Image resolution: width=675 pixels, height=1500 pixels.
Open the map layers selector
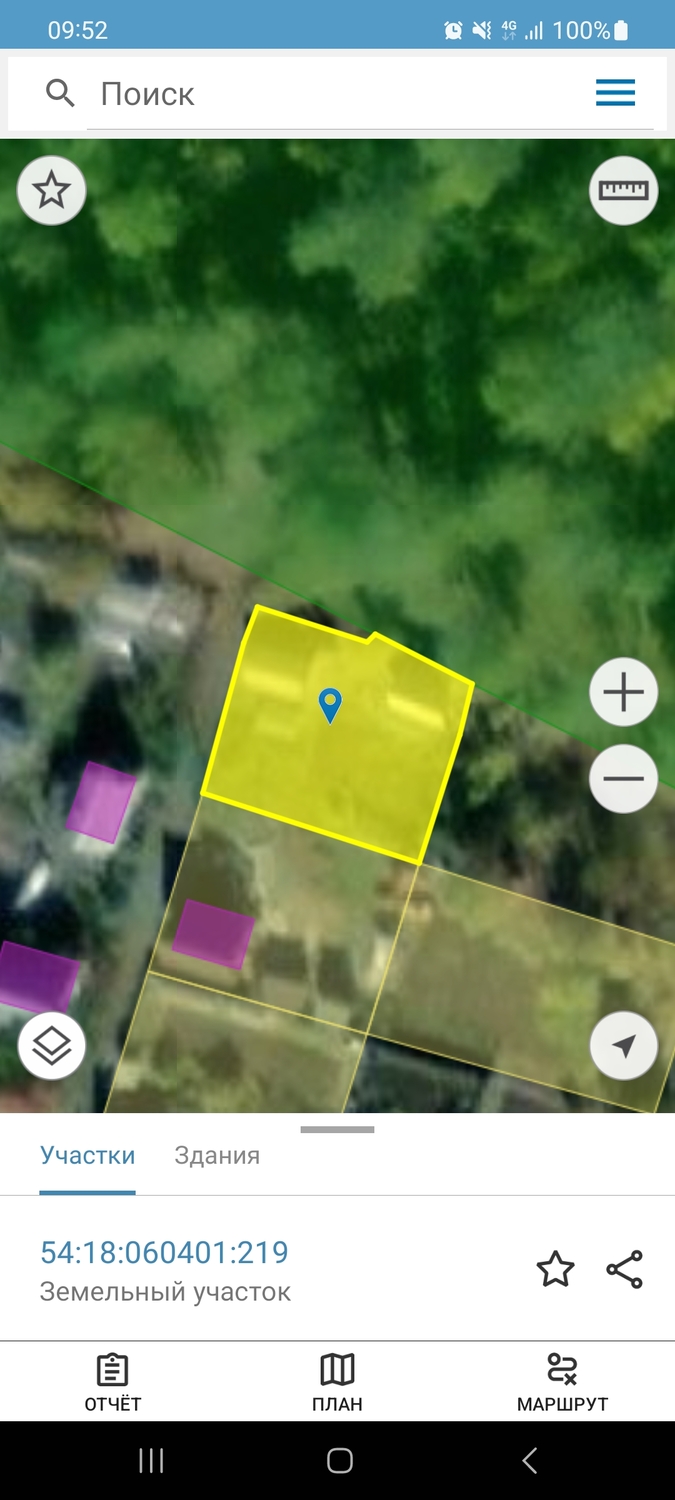click(52, 1046)
